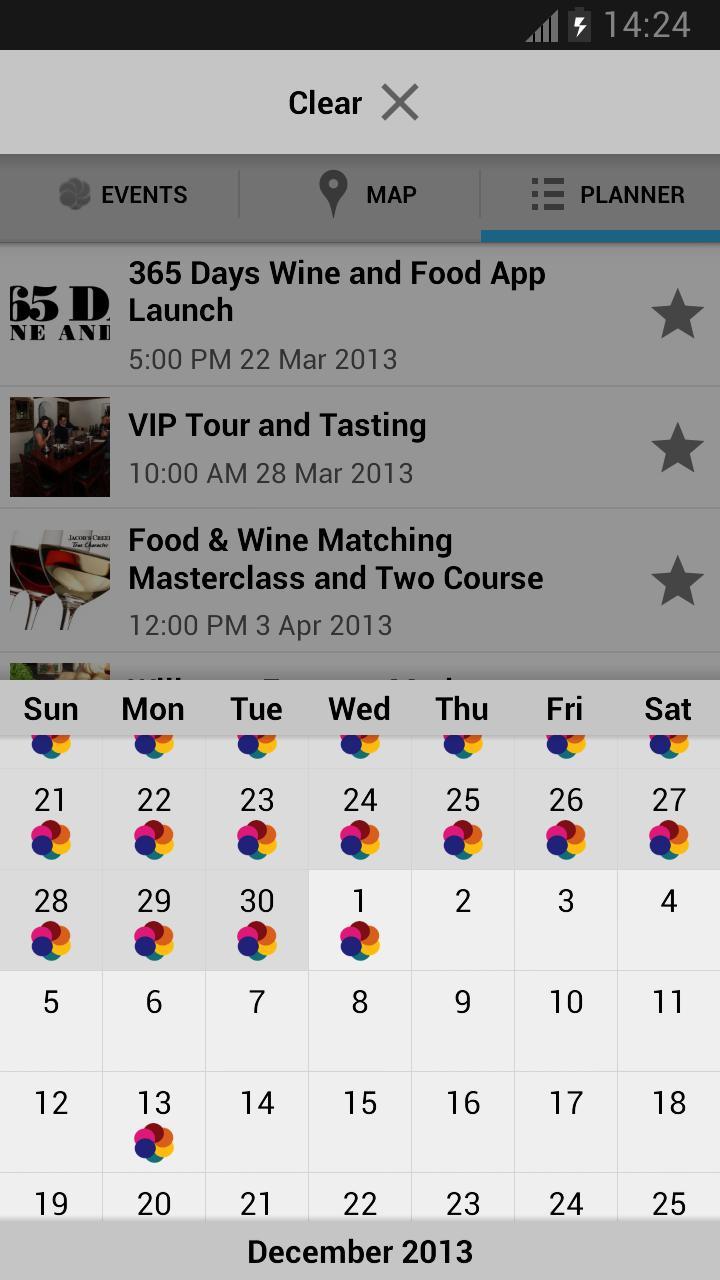
Task: Tap the event markers under Tuesday the 30th
Action: (256, 940)
